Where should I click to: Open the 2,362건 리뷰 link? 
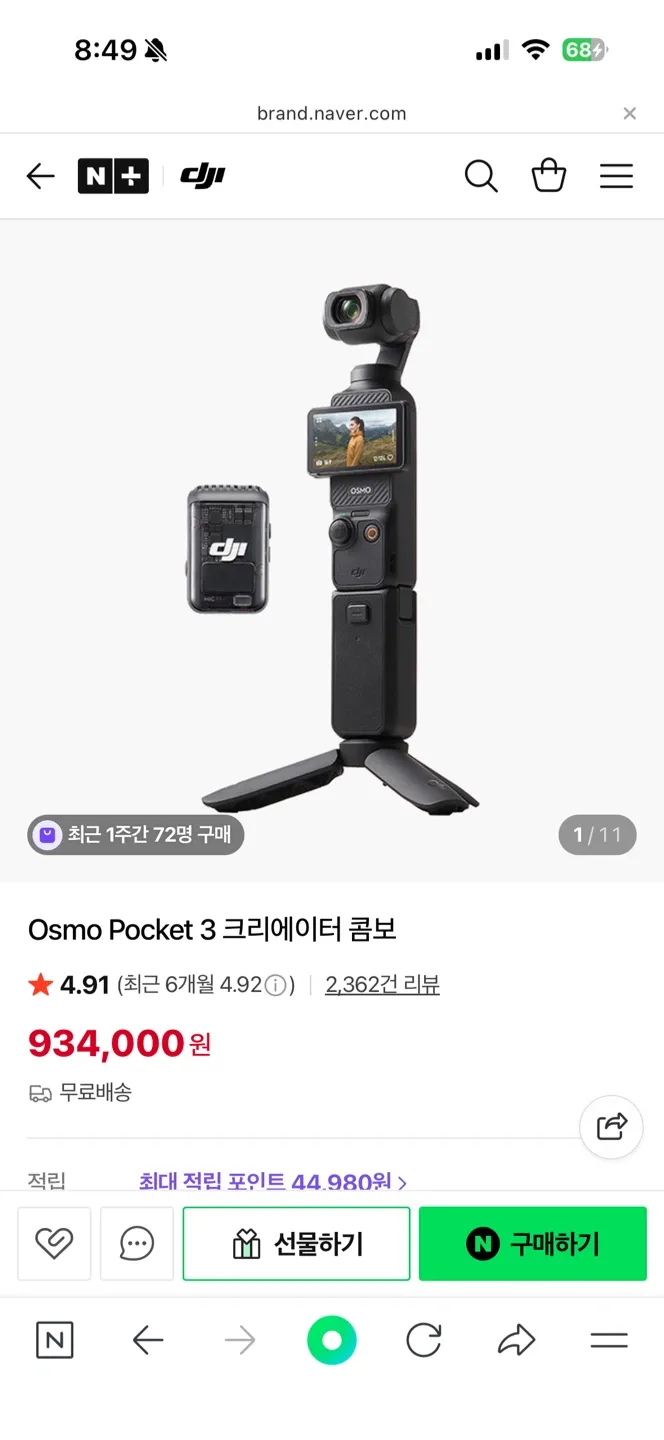[x=382, y=985]
